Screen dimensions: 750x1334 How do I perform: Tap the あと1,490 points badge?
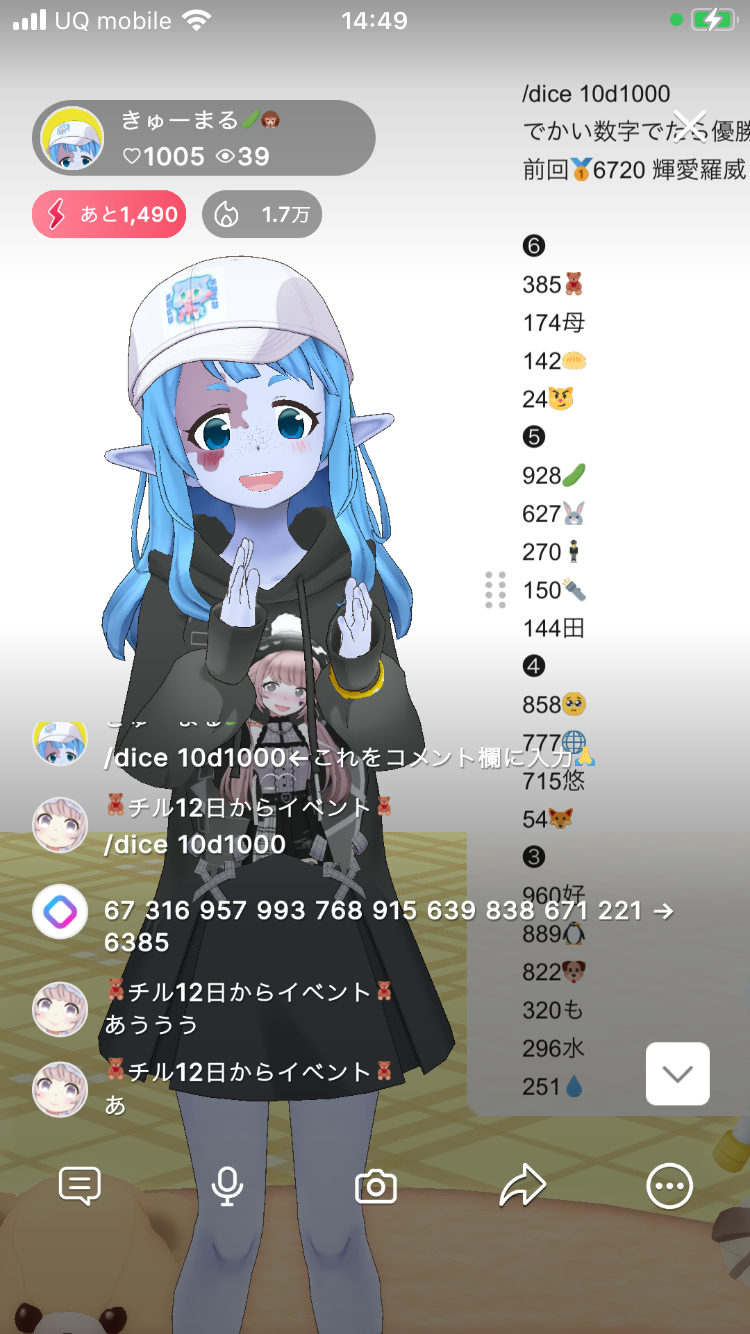(109, 214)
